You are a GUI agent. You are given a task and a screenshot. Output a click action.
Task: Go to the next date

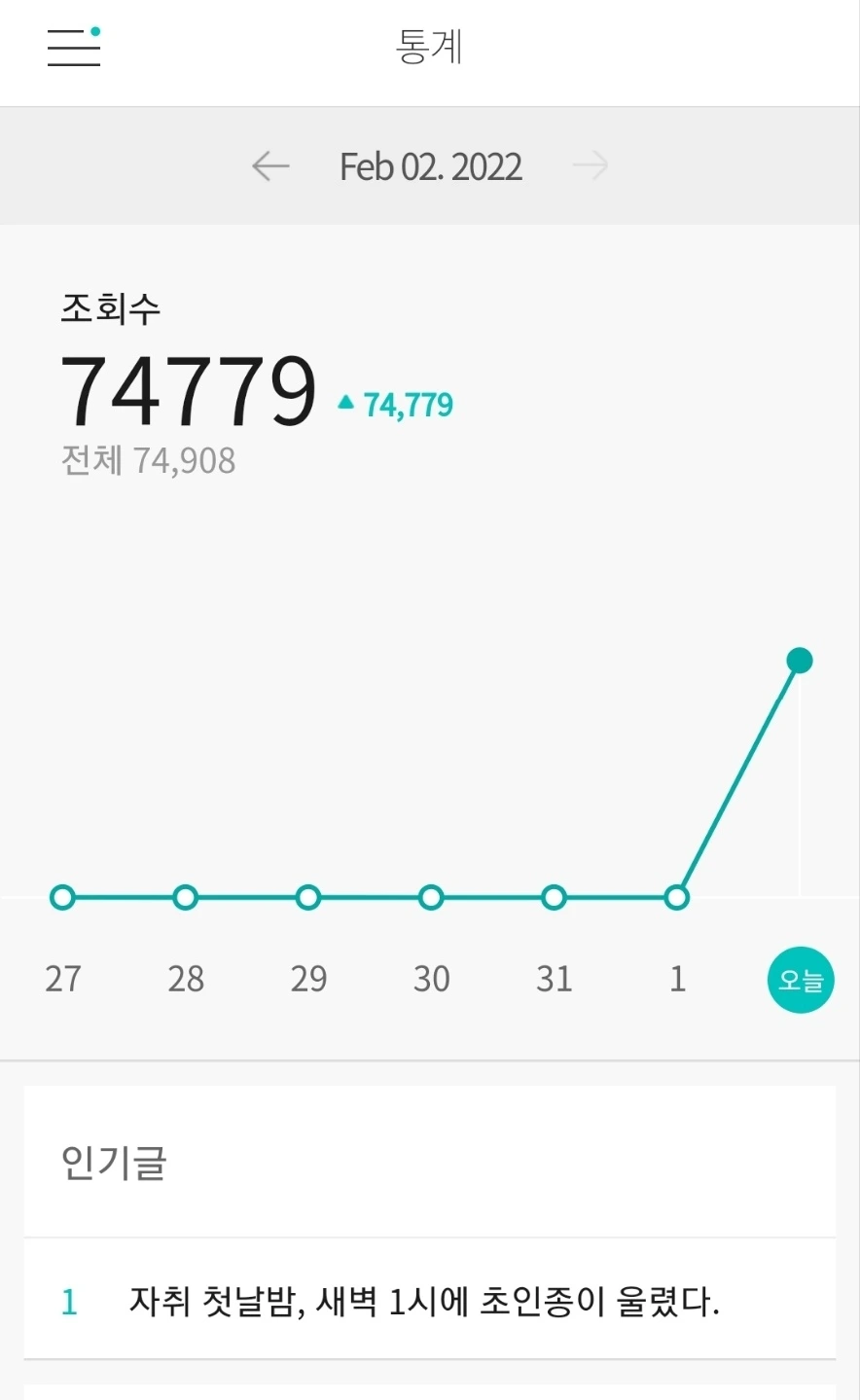pos(590,166)
